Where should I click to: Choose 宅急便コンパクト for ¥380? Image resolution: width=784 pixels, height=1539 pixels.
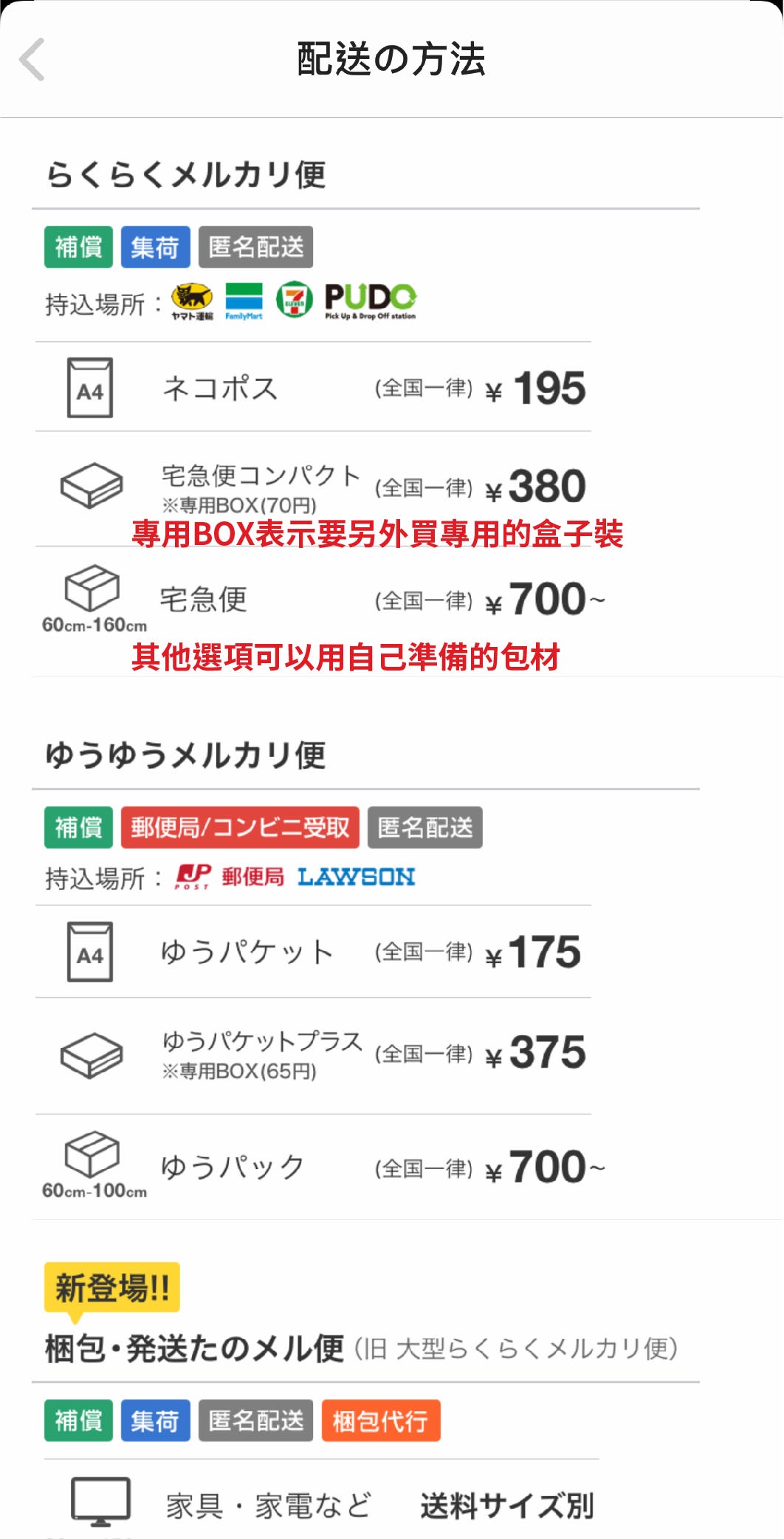pos(313,487)
